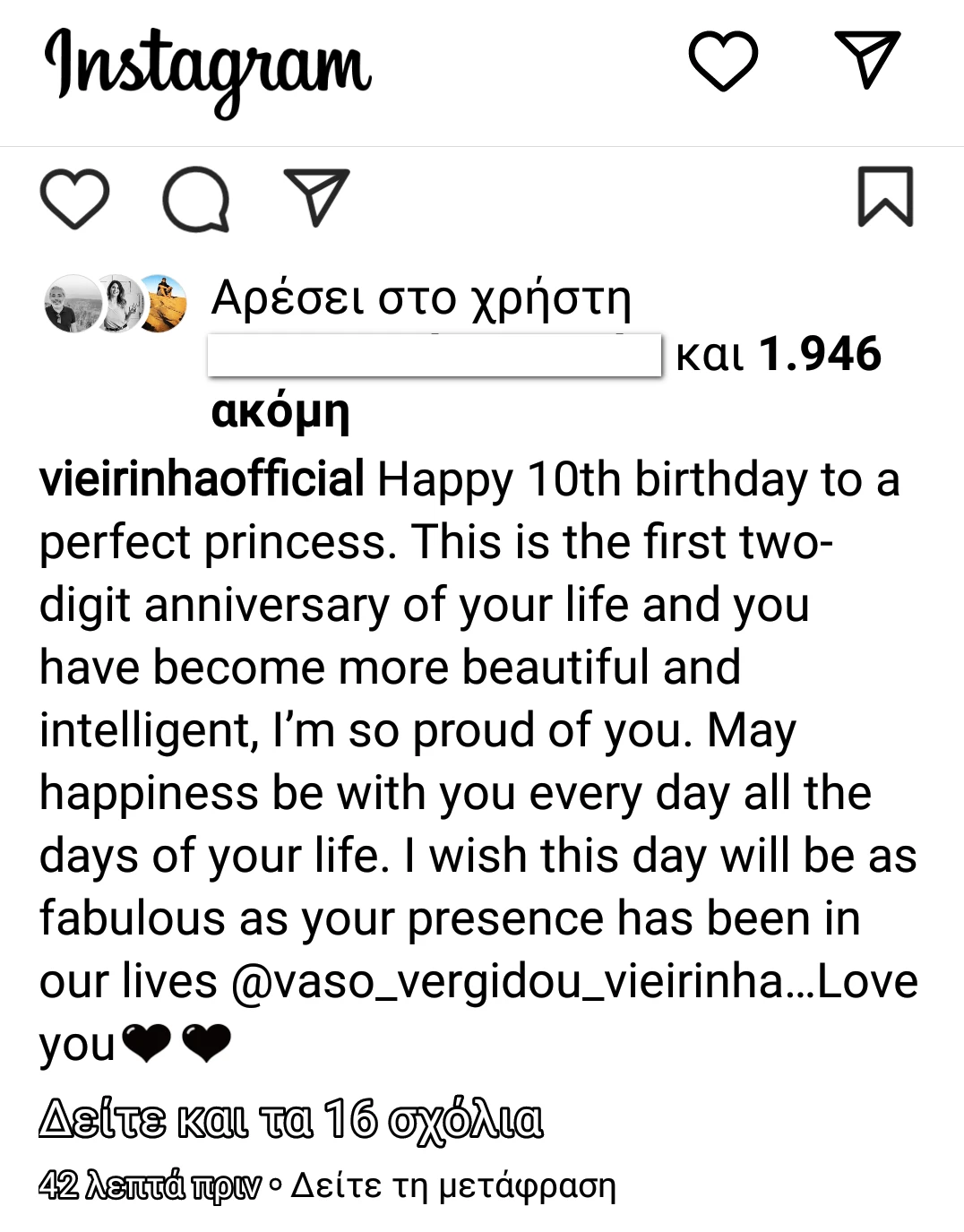Viewport: 964px width, 1232px height.
Task: Open the @vaso_vergidou_vieirinha mention
Action: [508, 981]
